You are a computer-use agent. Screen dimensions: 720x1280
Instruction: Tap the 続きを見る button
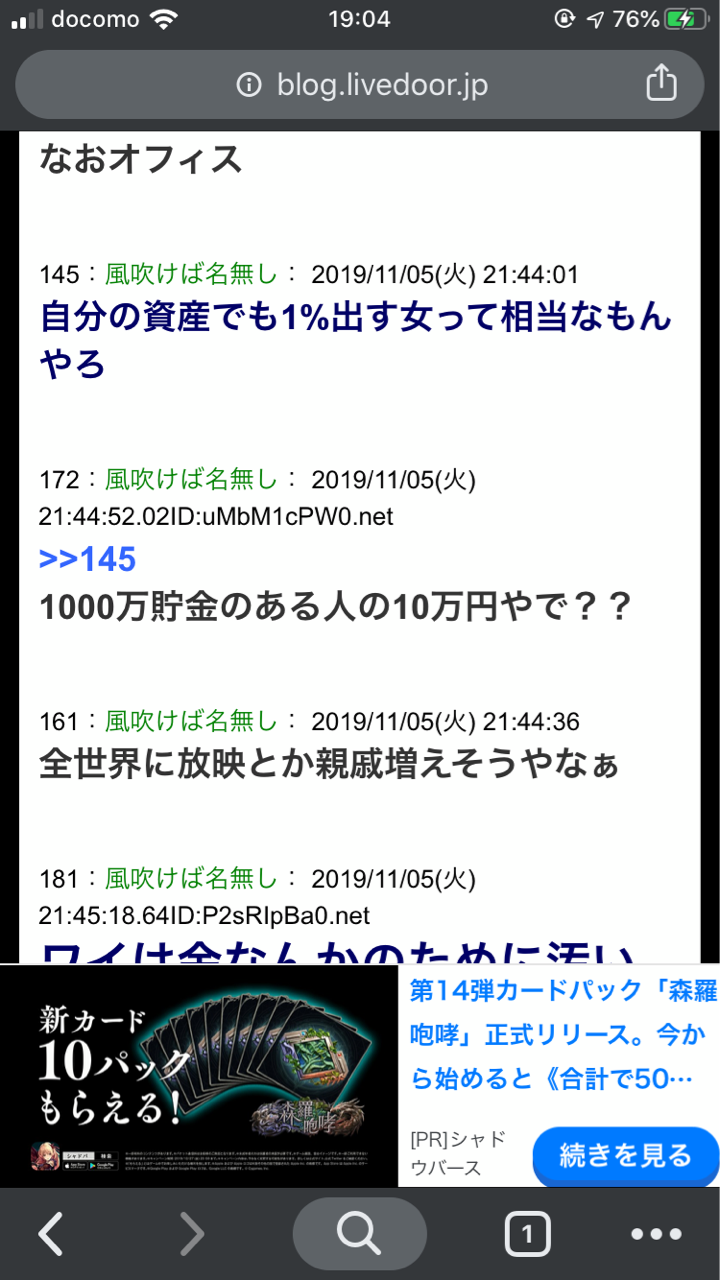pyautogui.click(x=625, y=1156)
